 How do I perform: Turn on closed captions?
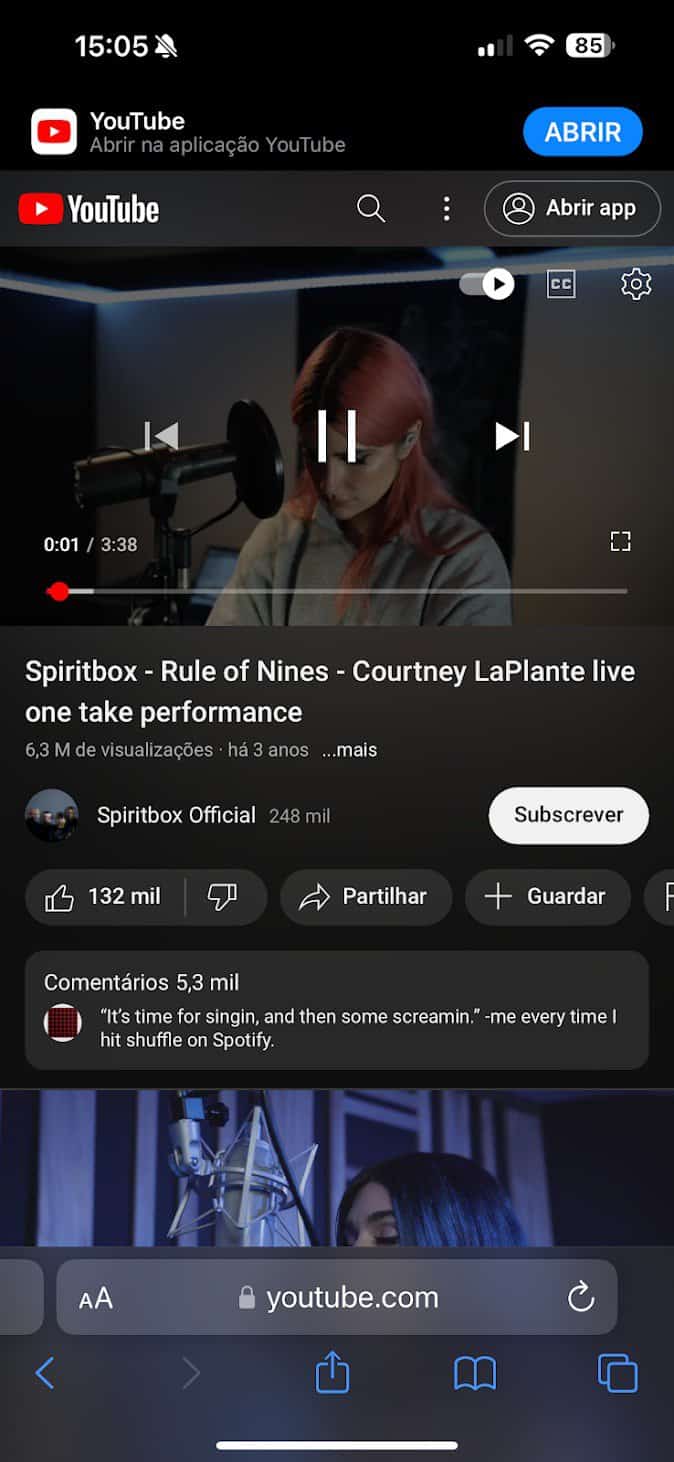[561, 284]
